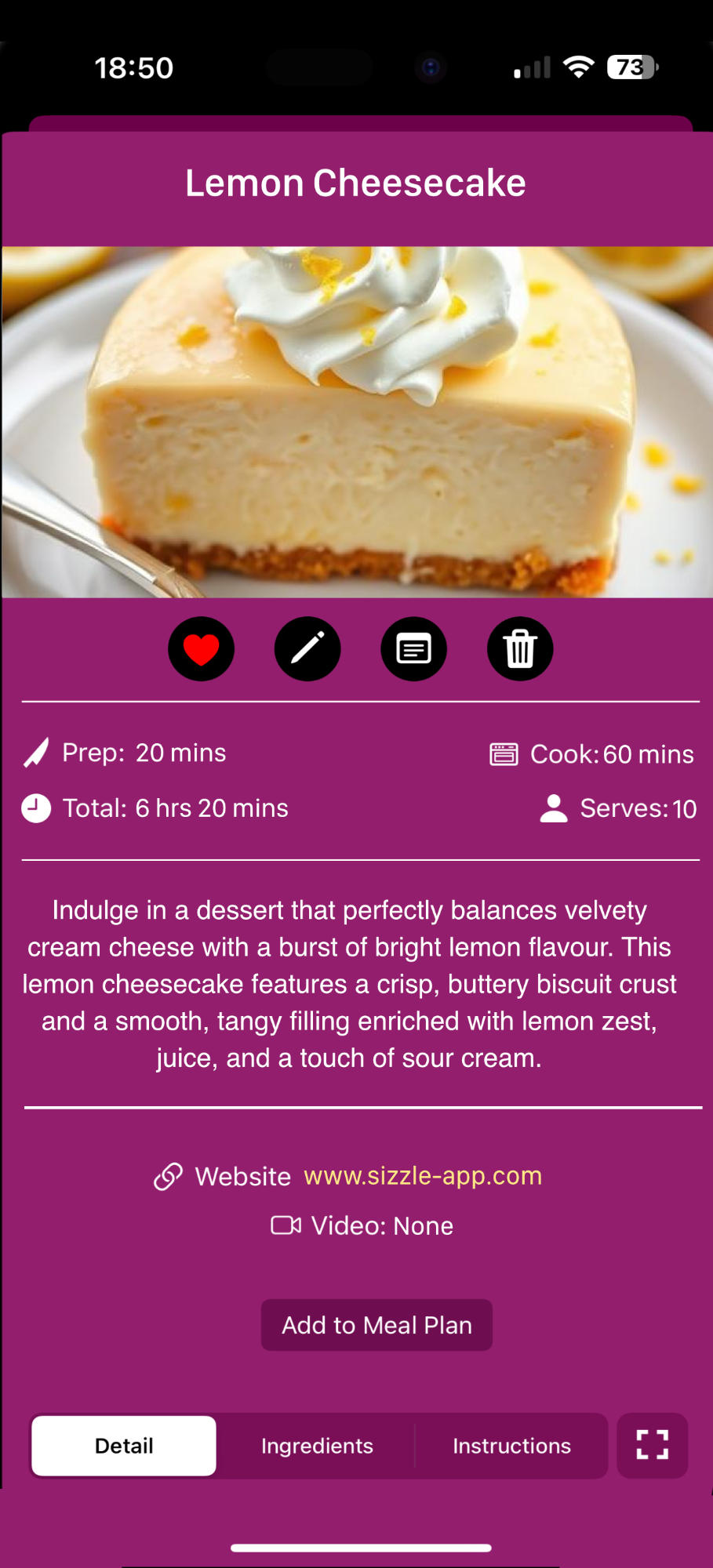Delete the recipe via trash icon
The image size is (713, 1568).
(x=519, y=648)
